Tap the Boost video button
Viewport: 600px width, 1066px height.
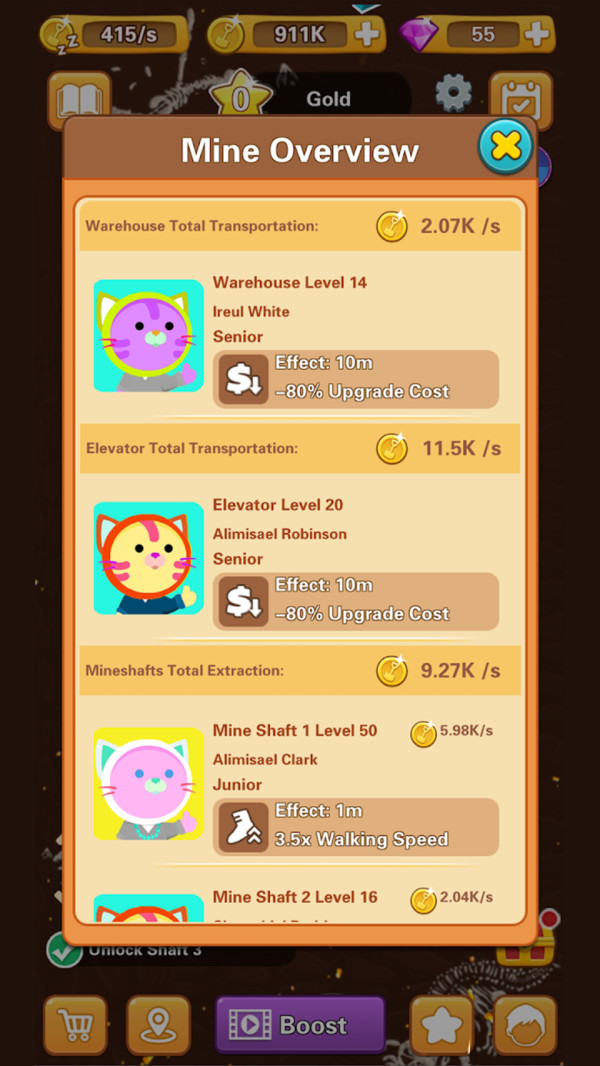click(300, 1024)
